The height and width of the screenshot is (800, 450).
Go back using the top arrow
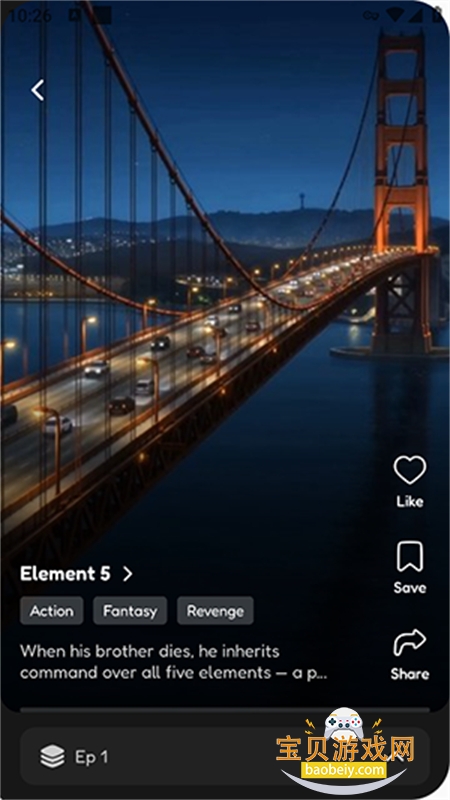coord(38,90)
